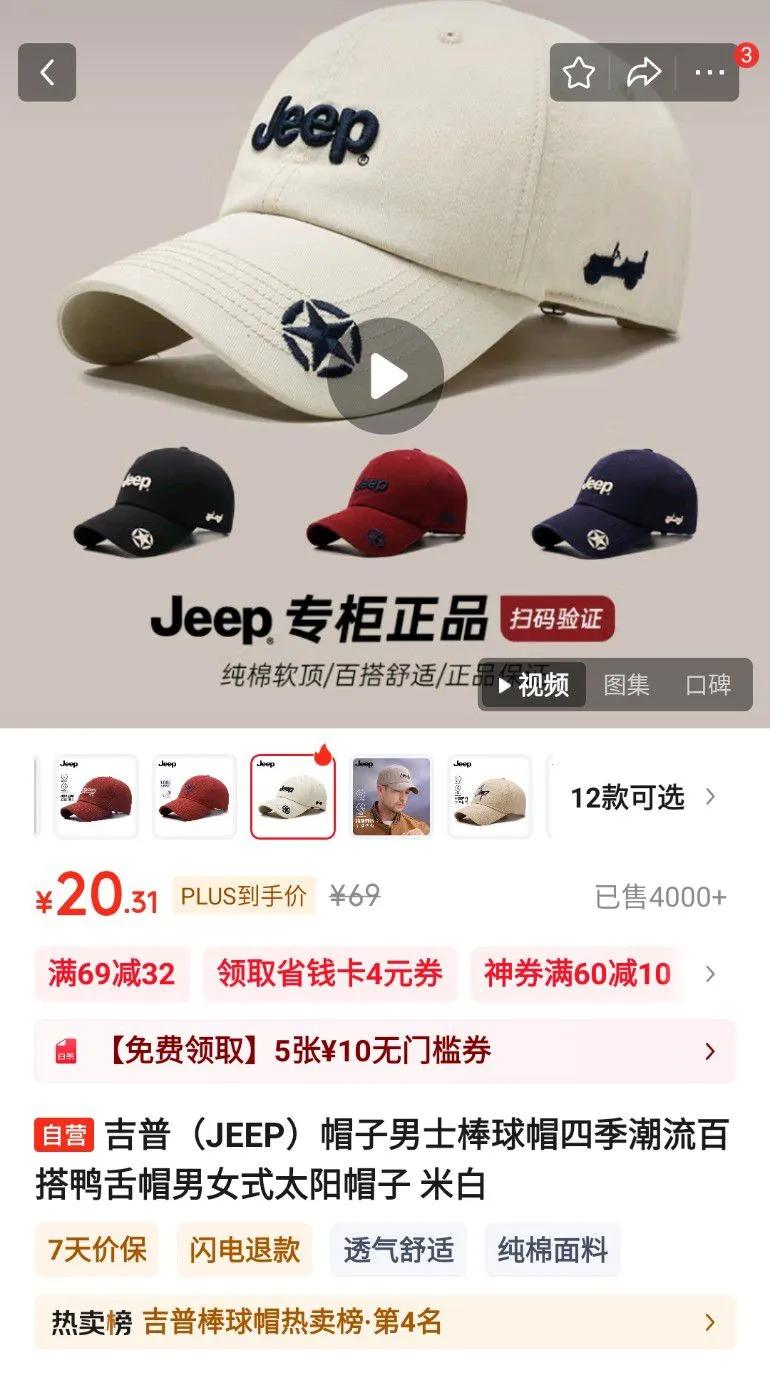Screen dimensions: 770x1374
Task: Tap the 7天价保 service tag
Action: pyautogui.click(x=97, y=1249)
